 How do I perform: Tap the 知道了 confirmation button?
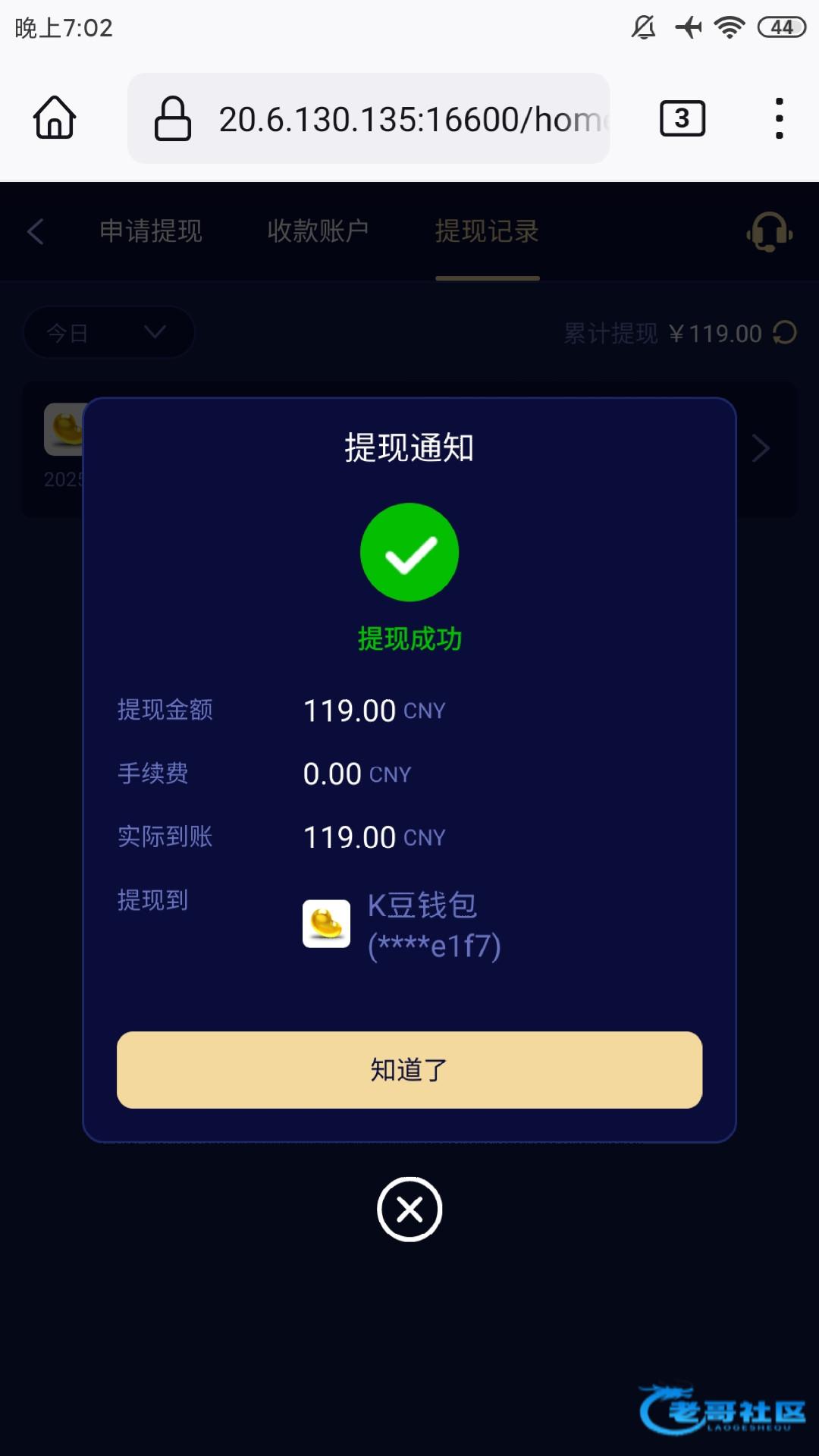tap(409, 1069)
